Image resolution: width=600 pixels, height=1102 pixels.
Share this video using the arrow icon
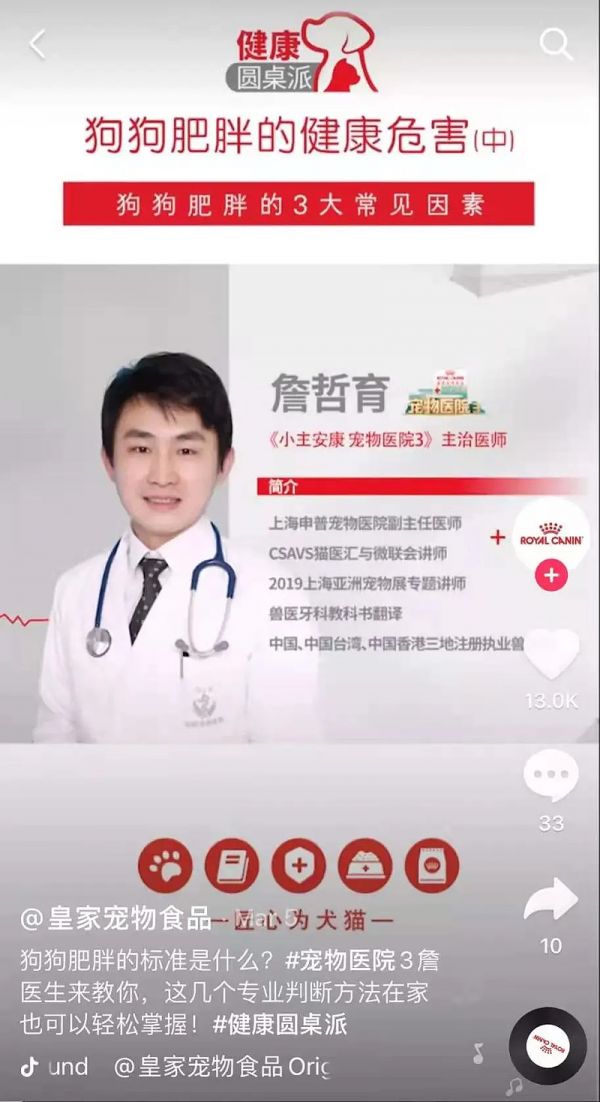(x=551, y=900)
